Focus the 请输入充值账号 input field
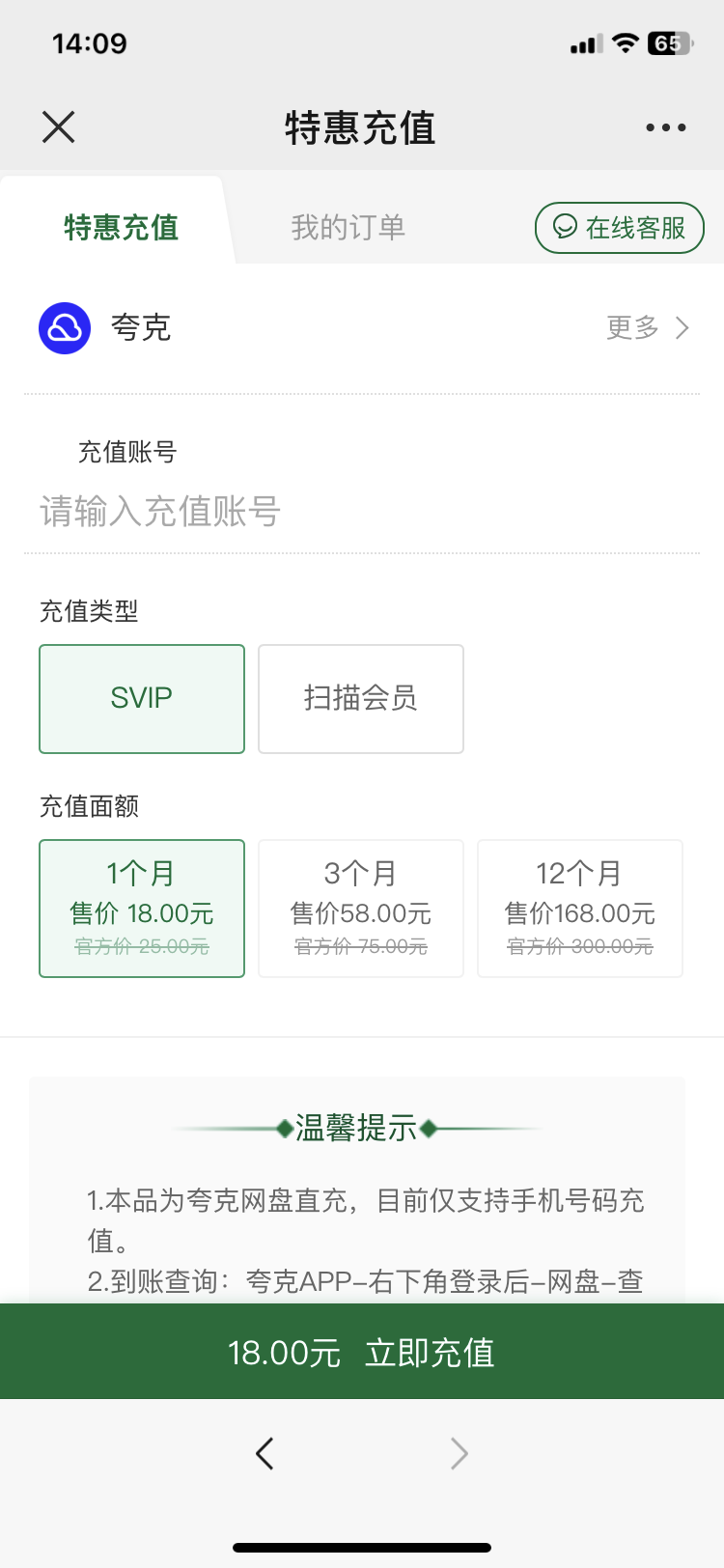 tap(362, 511)
